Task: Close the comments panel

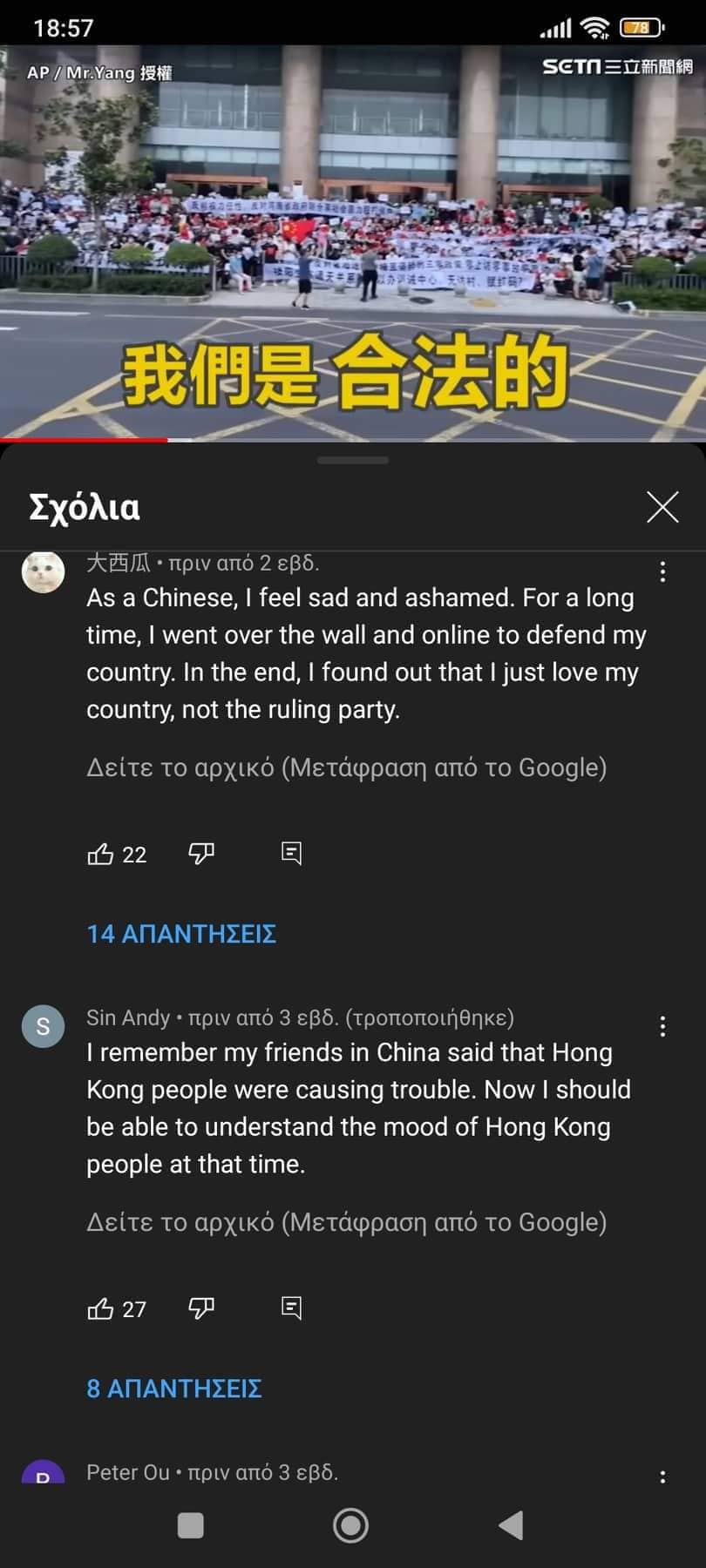Action: point(662,506)
